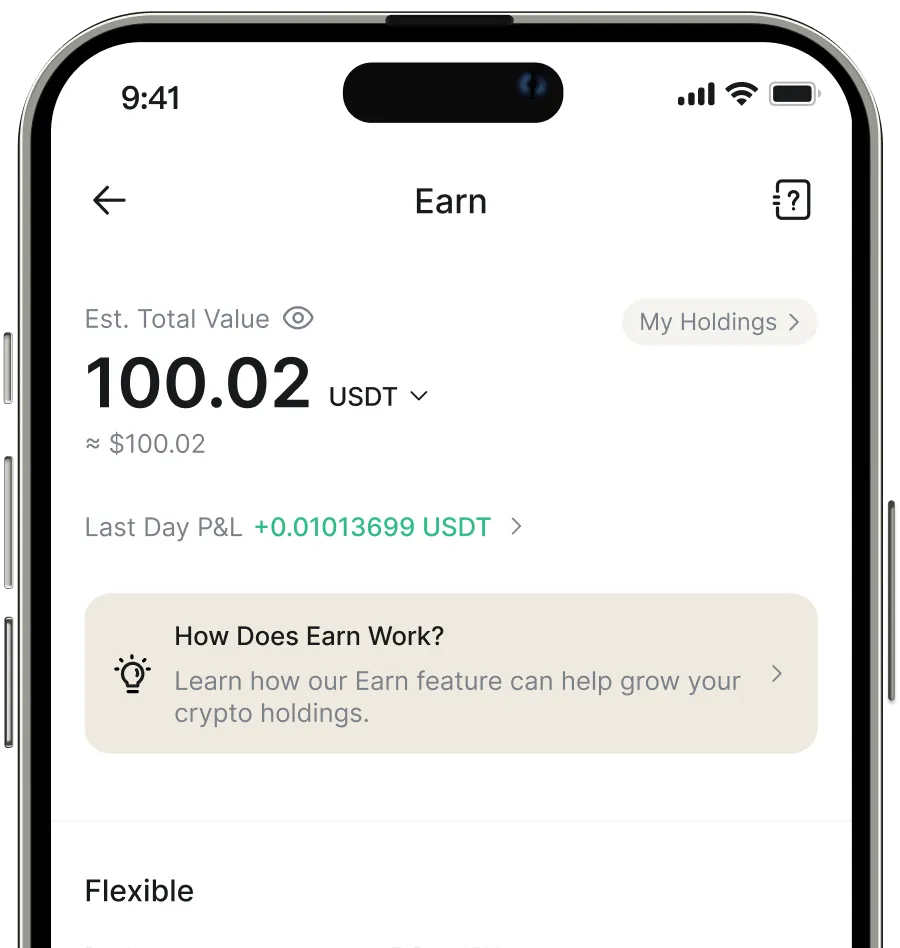Toggle visibility of Est. Total Value with eye icon

(x=298, y=318)
